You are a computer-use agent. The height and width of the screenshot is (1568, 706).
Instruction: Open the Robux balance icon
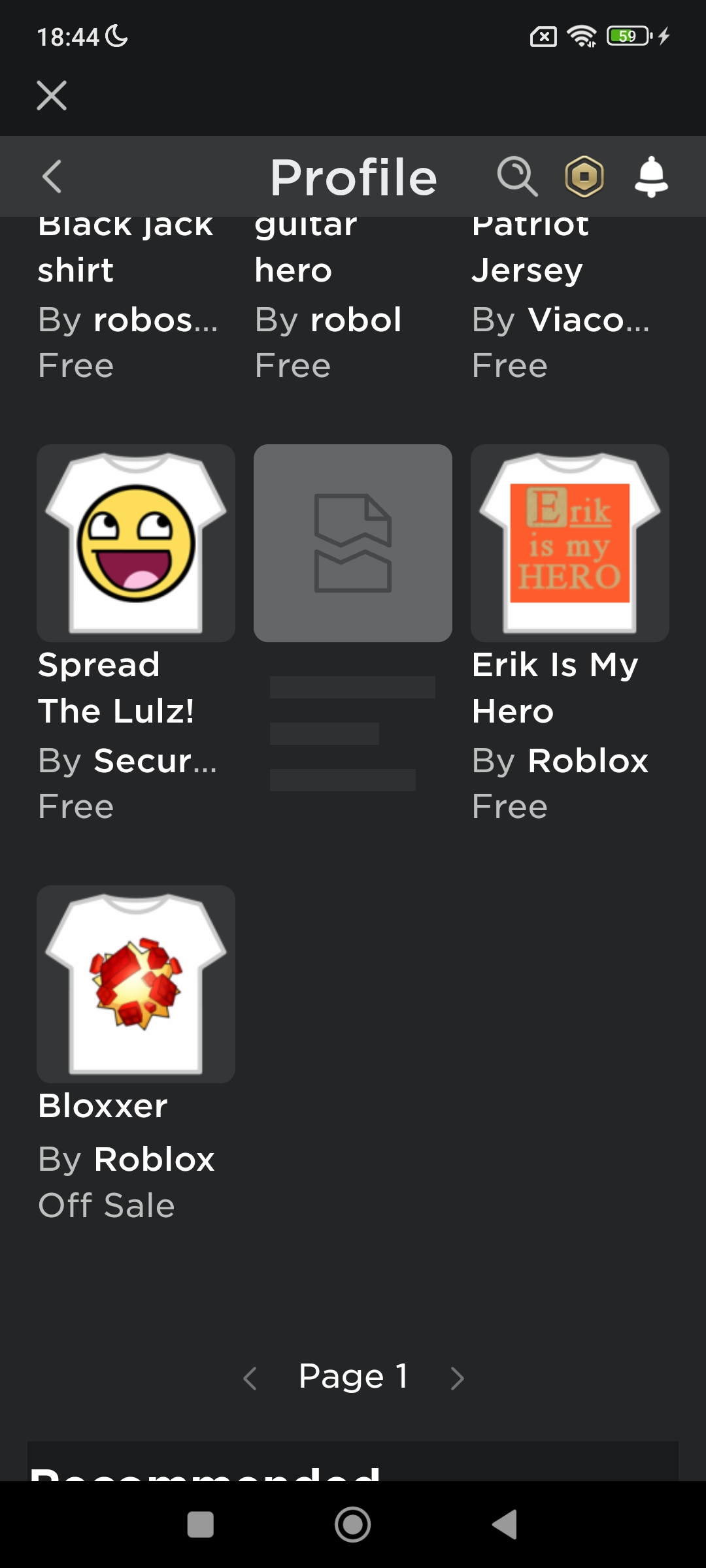point(584,176)
